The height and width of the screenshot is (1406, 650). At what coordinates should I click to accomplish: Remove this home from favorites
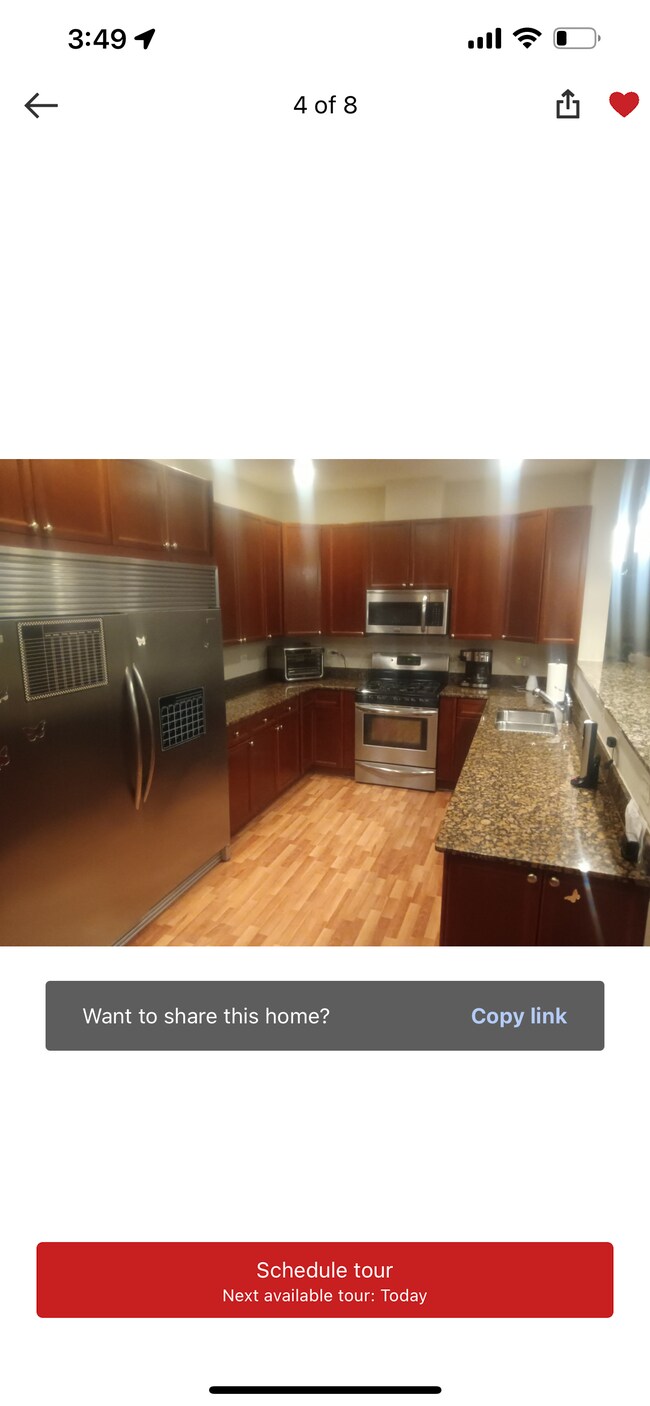(x=623, y=104)
